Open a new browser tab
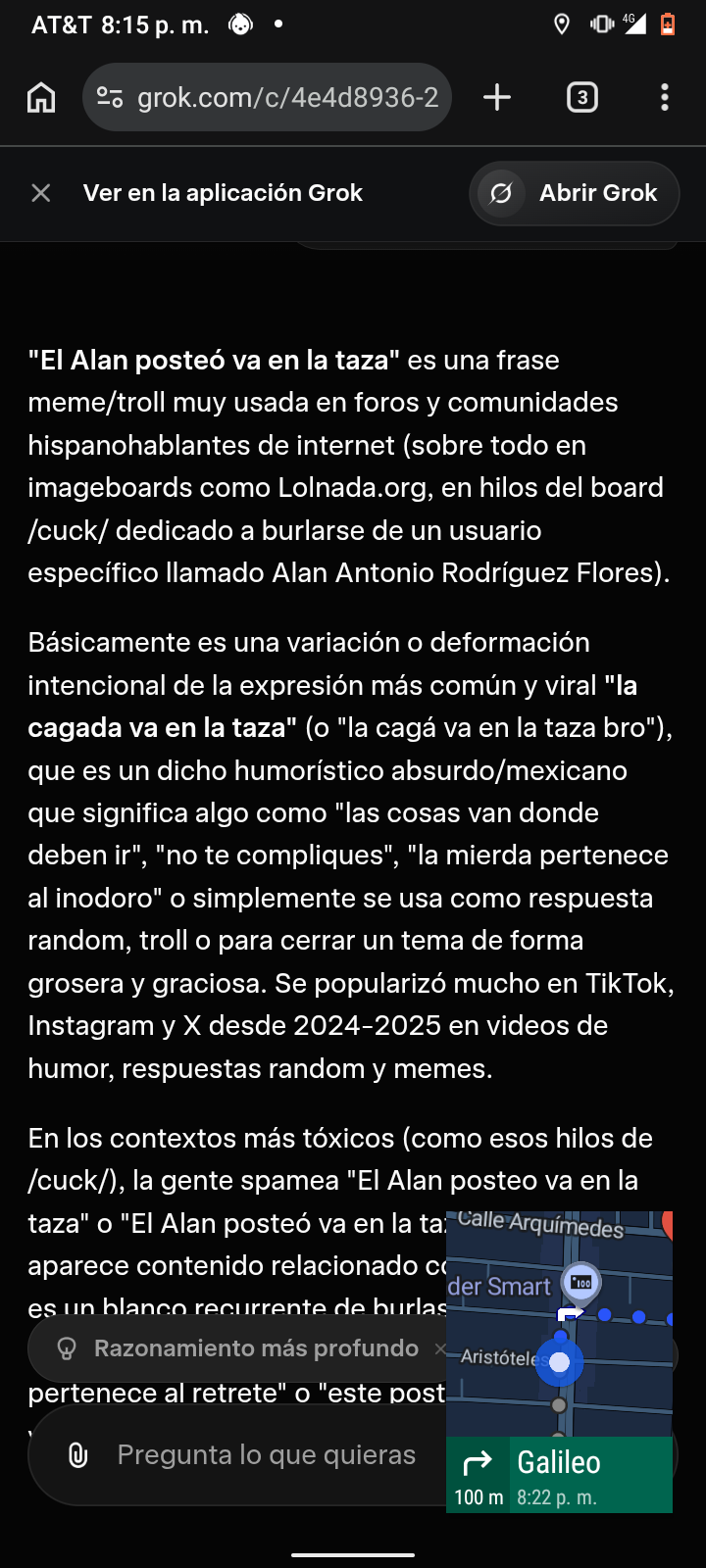The height and width of the screenshot is (1568, 706). click(497, 97)
